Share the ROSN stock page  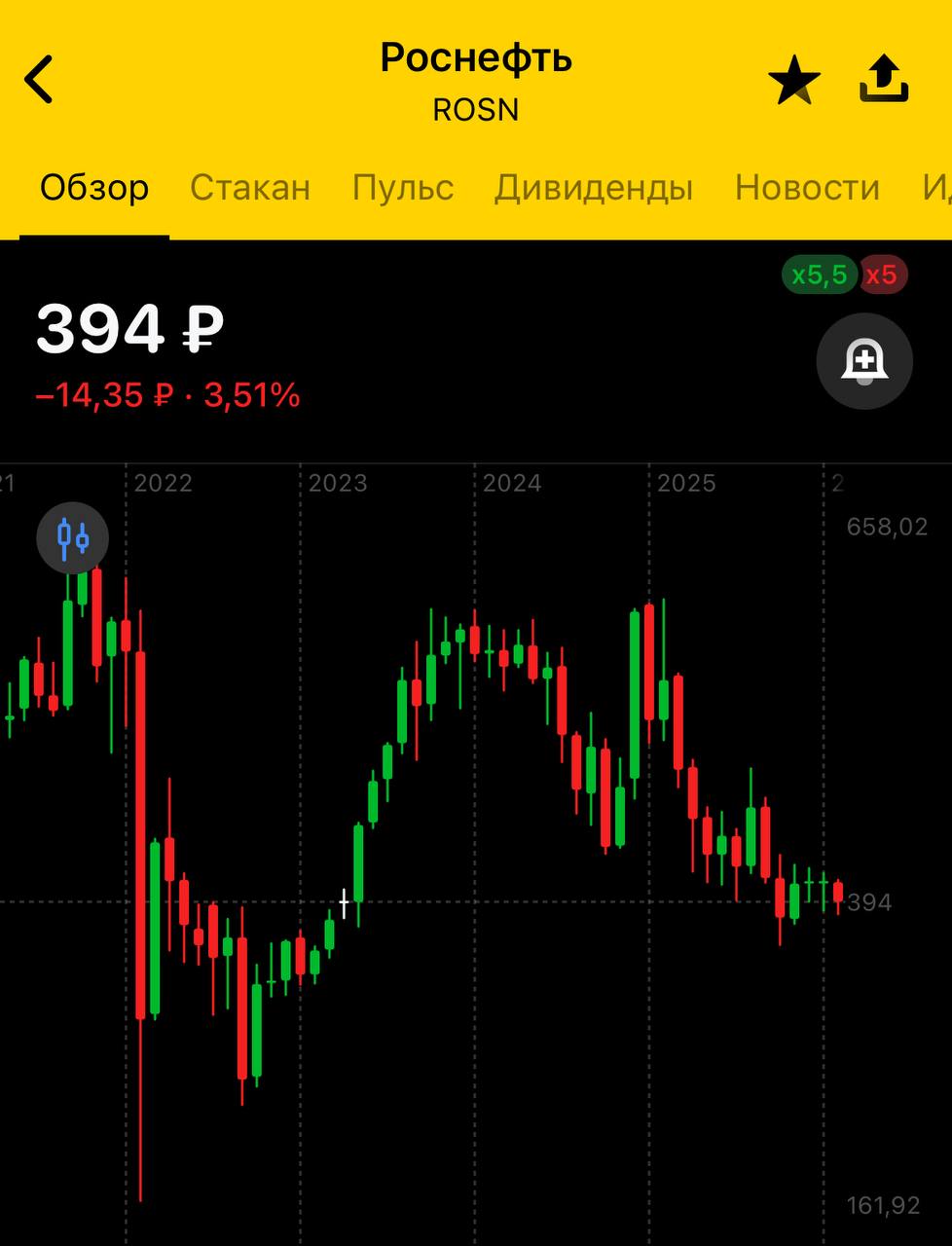point(884,80)
